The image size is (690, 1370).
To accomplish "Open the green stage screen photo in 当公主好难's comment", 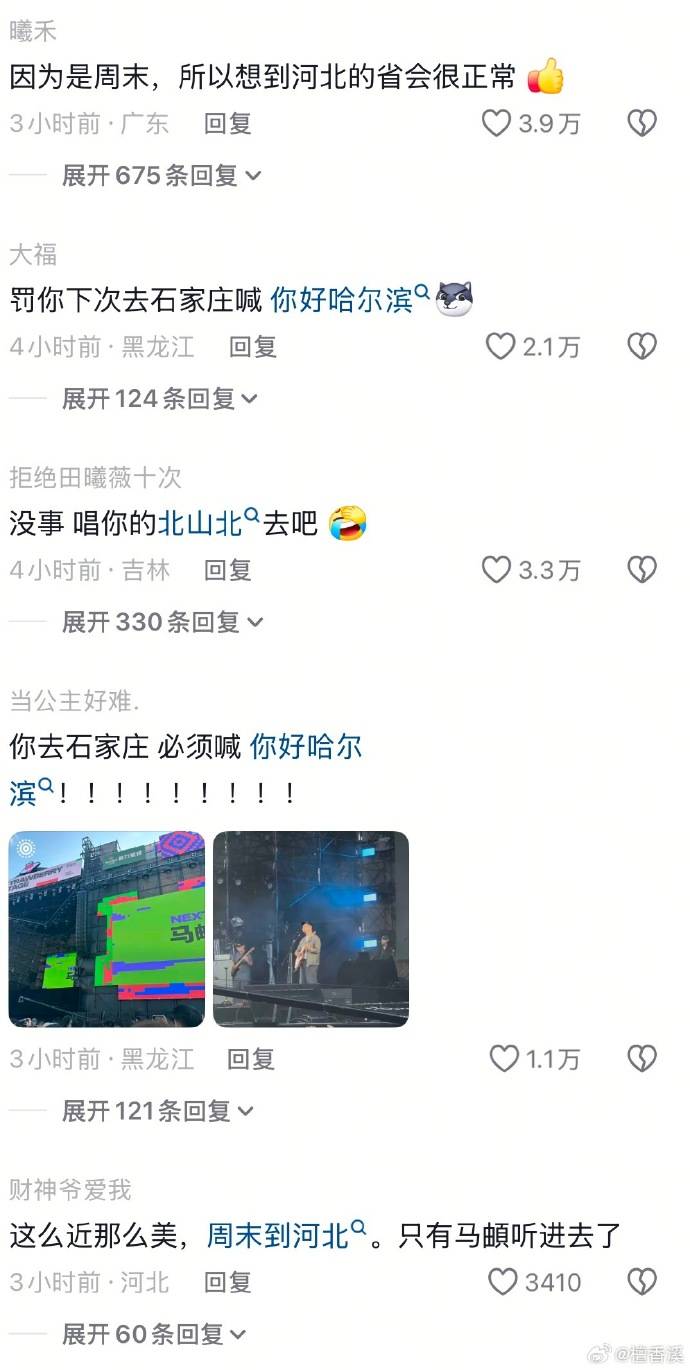I will (107, 929).
